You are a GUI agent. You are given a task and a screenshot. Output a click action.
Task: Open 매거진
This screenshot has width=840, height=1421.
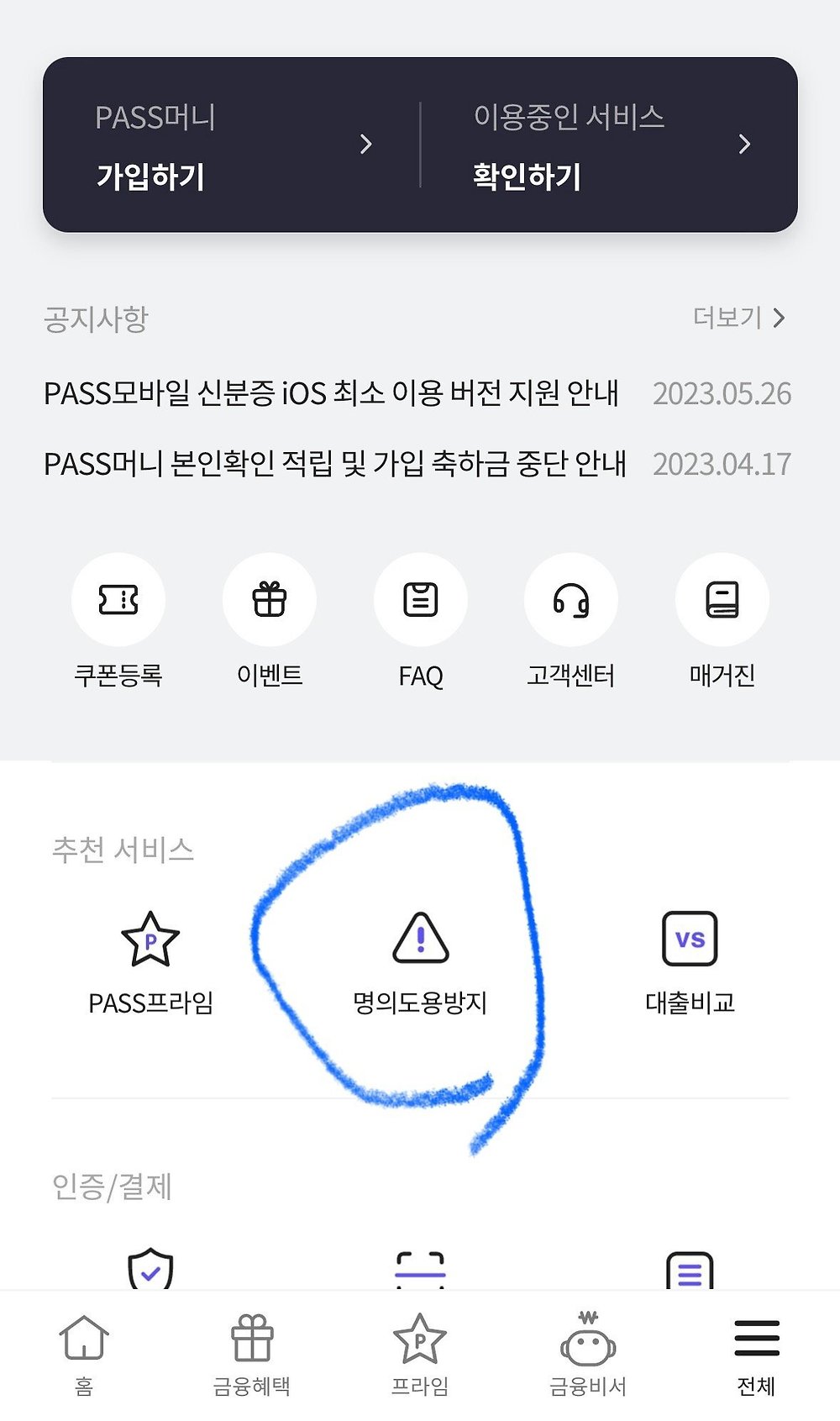(722, 600)
